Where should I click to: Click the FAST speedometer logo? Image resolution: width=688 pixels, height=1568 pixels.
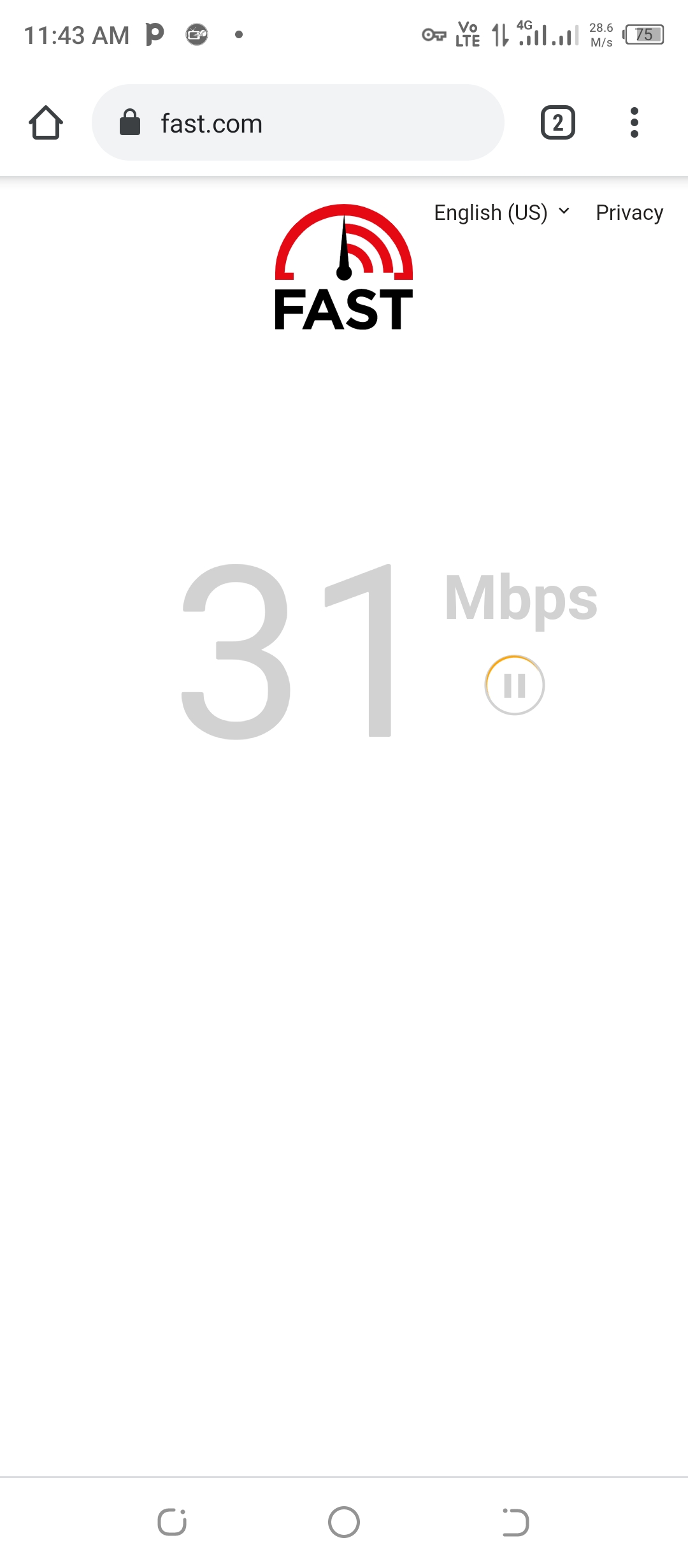pyautogui.click(x=343, y=268)
